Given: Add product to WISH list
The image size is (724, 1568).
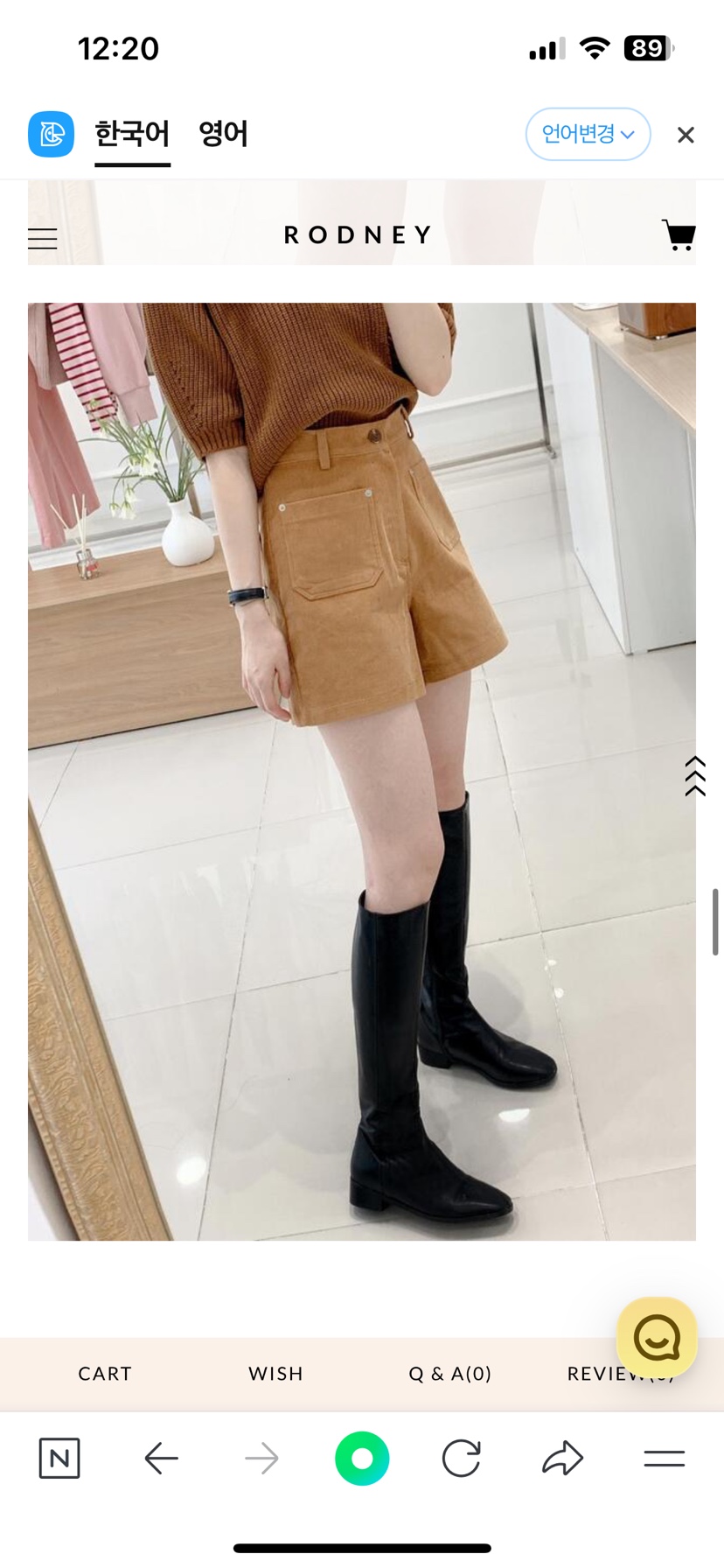Looking at the screenshot, I should pos(275,1374).
